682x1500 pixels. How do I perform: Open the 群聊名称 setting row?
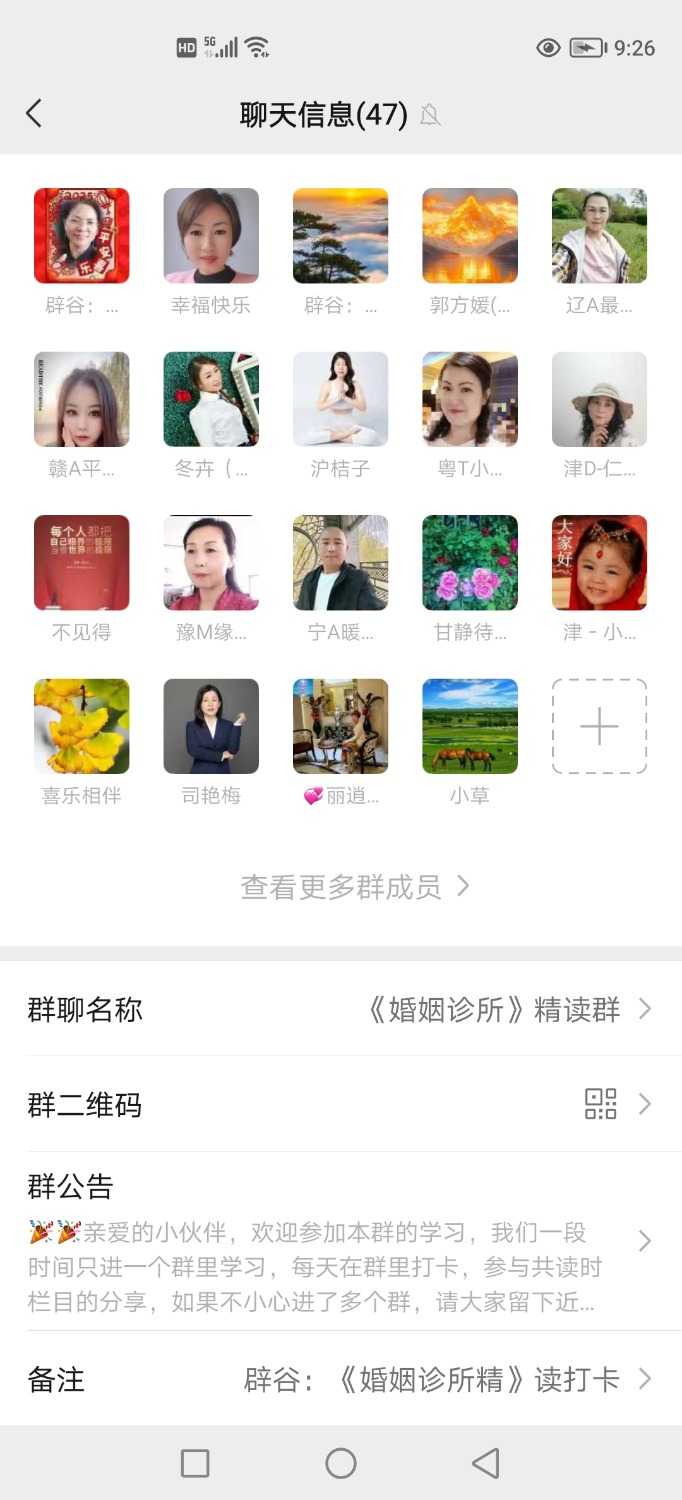coord(340,1009)
